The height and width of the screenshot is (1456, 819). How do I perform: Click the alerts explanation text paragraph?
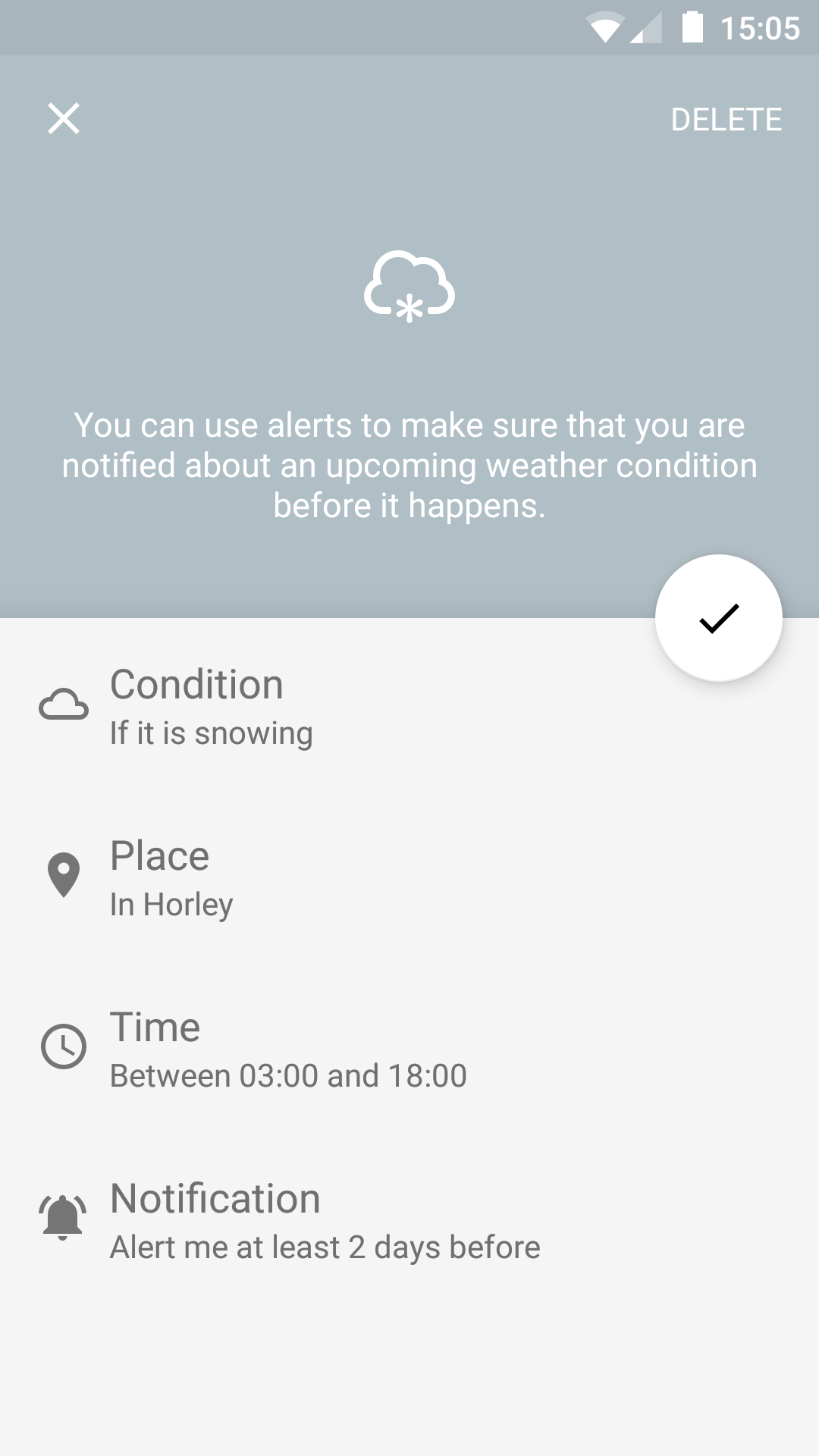coord(409,465)
